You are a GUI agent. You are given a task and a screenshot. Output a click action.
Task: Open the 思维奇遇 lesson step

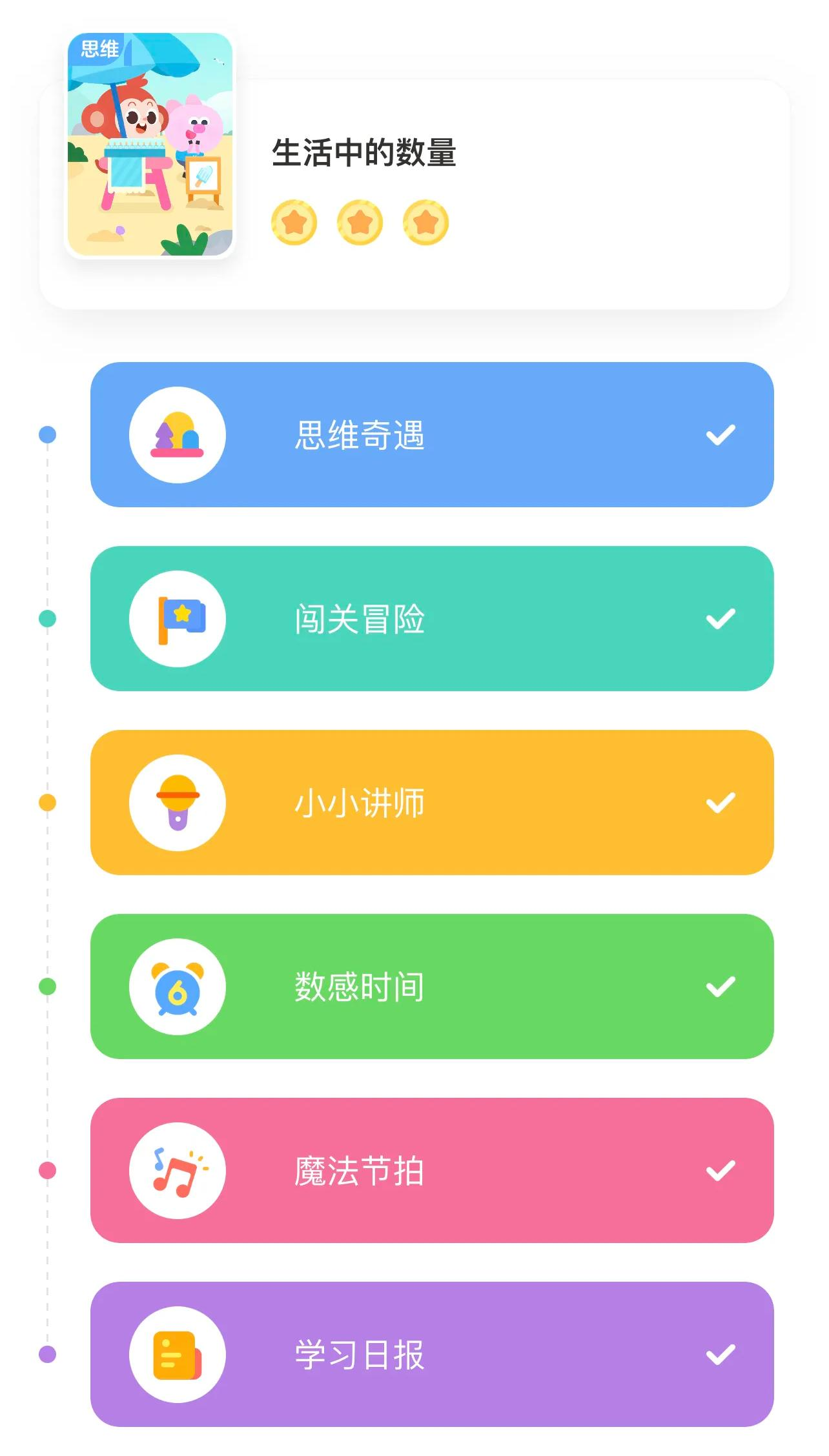pyautogui.click(x=431, y=434)
